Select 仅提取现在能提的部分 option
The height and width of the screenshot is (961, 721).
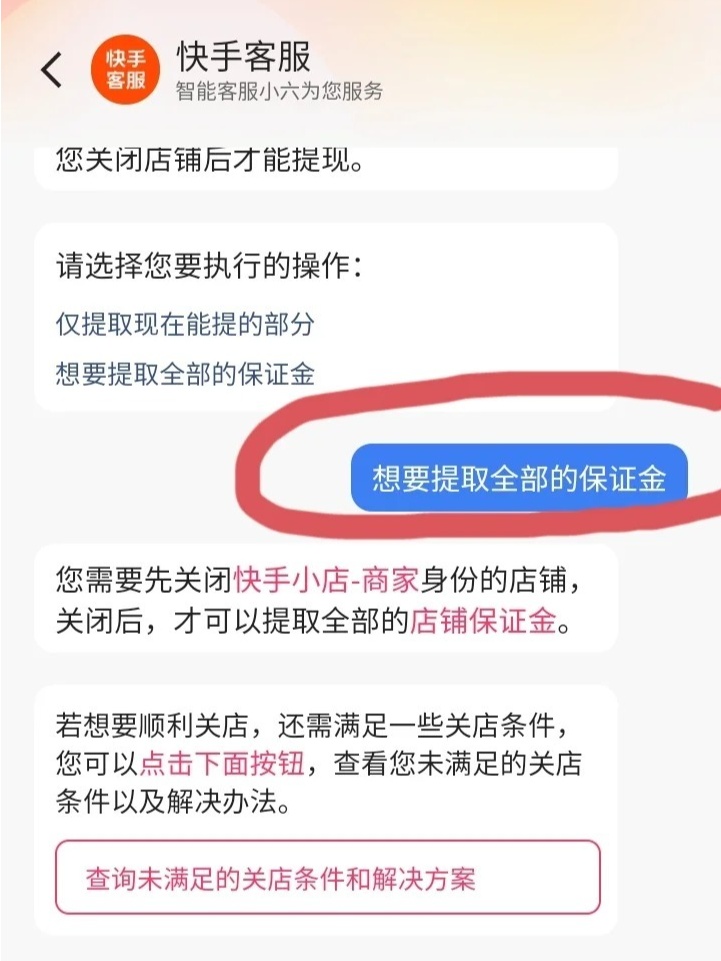coord(185,323)
